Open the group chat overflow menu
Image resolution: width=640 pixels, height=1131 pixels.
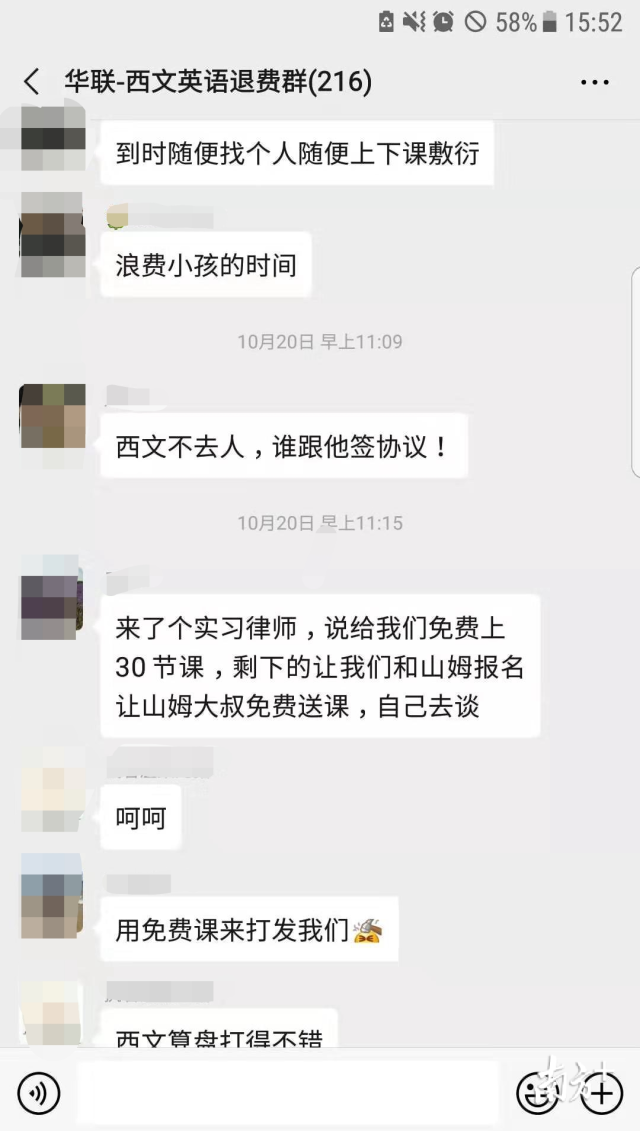coord(594,82)
